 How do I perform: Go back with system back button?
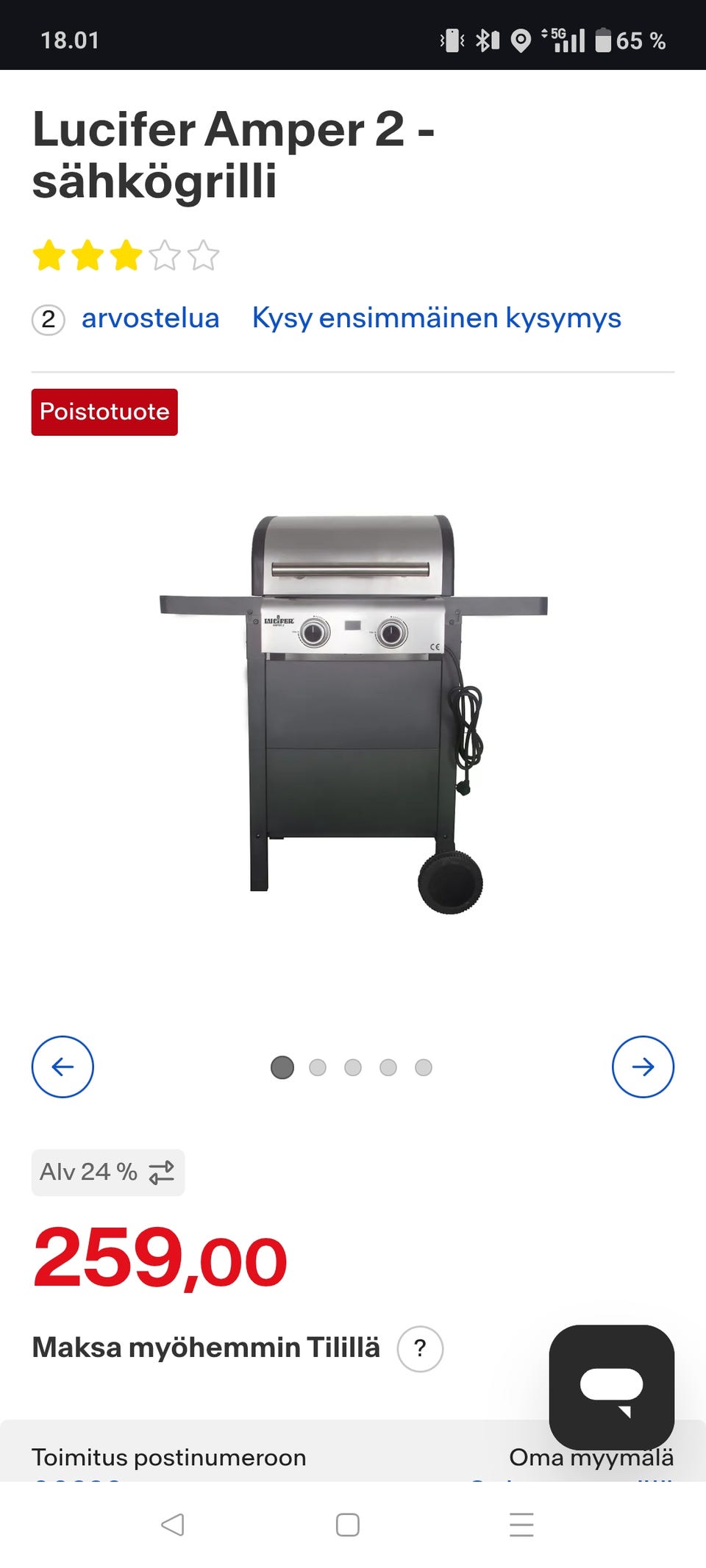pos(173,1525)
